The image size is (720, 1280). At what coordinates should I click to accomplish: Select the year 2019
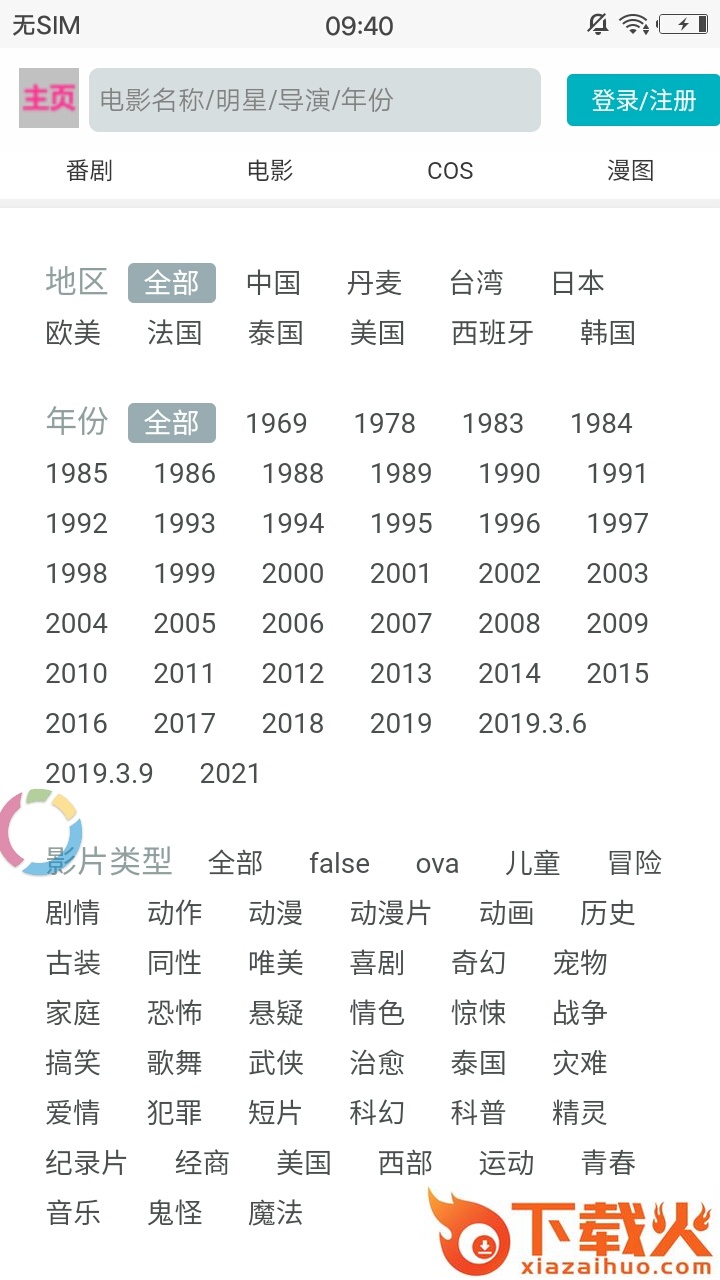tap(401, 723)
